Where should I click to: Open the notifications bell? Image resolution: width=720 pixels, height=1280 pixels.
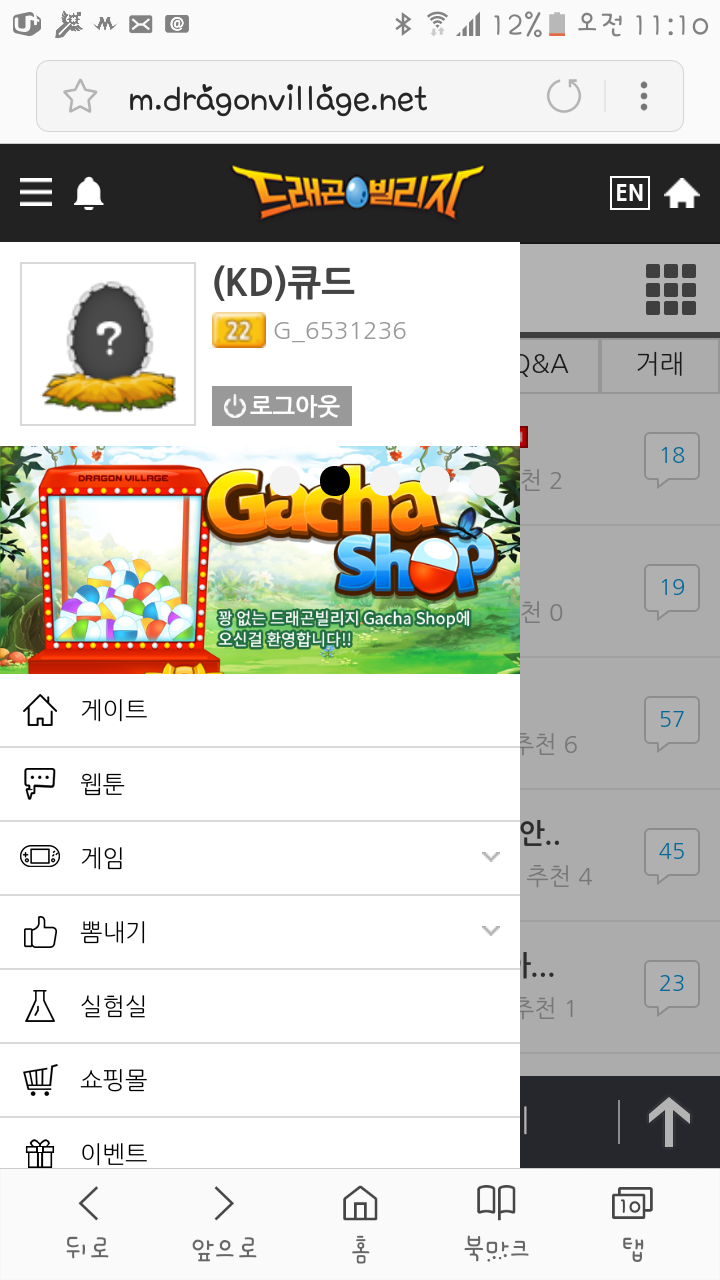click(x=89, y=193)
